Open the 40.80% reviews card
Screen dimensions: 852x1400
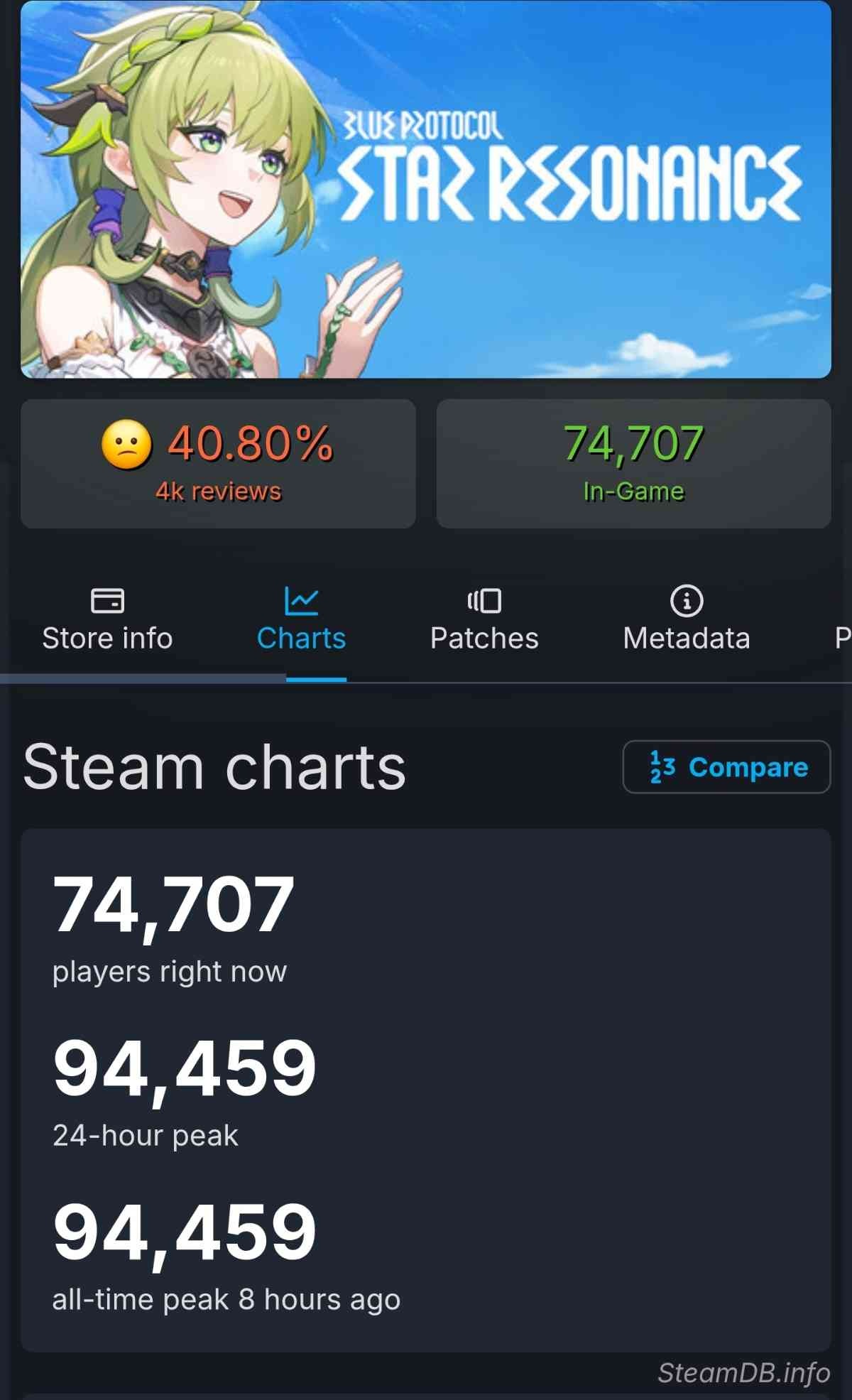click(218, 463)
